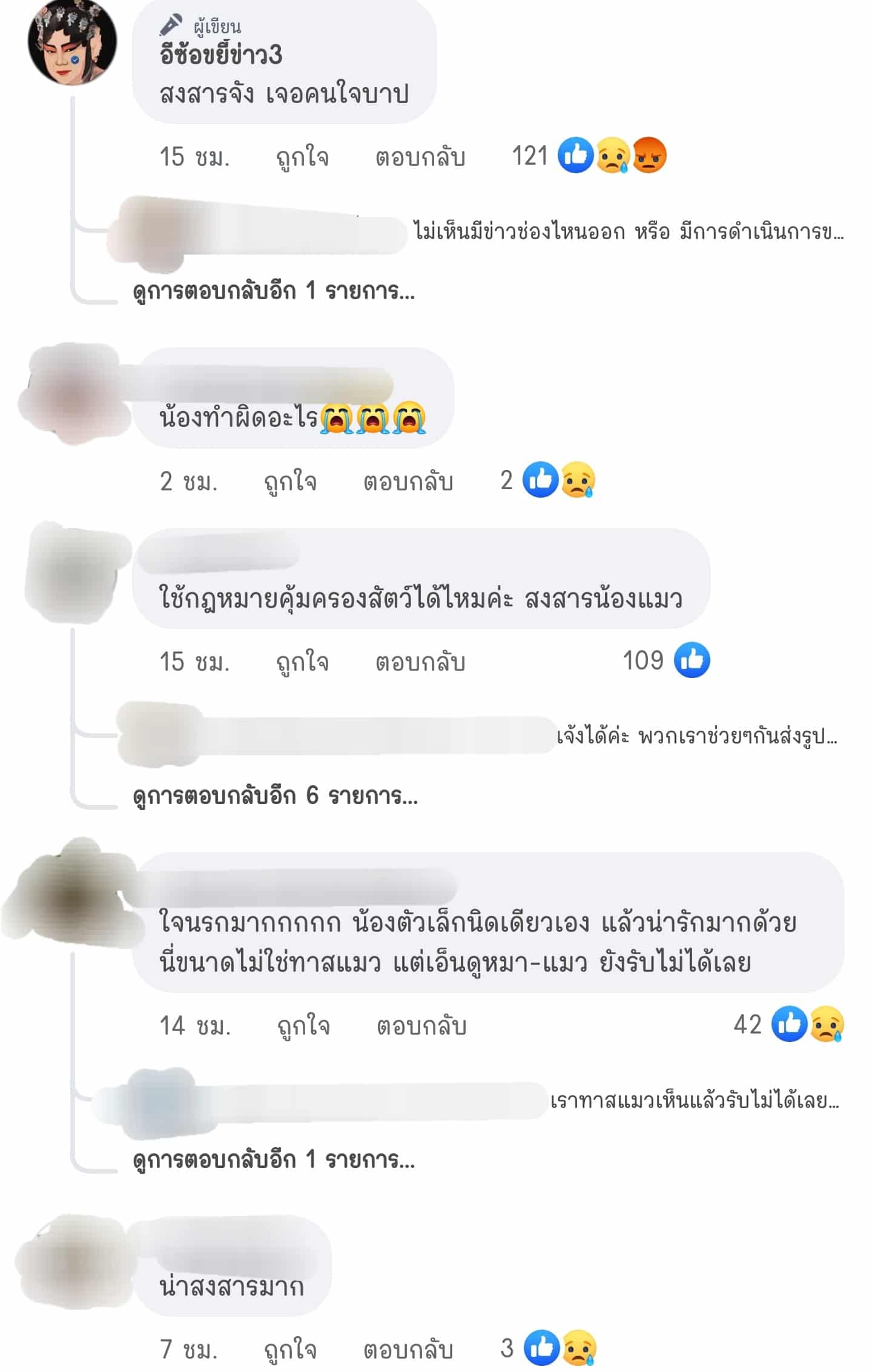Open the reply starting เราทาสแมวเห็นแล้วรับไม่ได้
This screenshot has height=1372, width=872.
click(693, 1101)
